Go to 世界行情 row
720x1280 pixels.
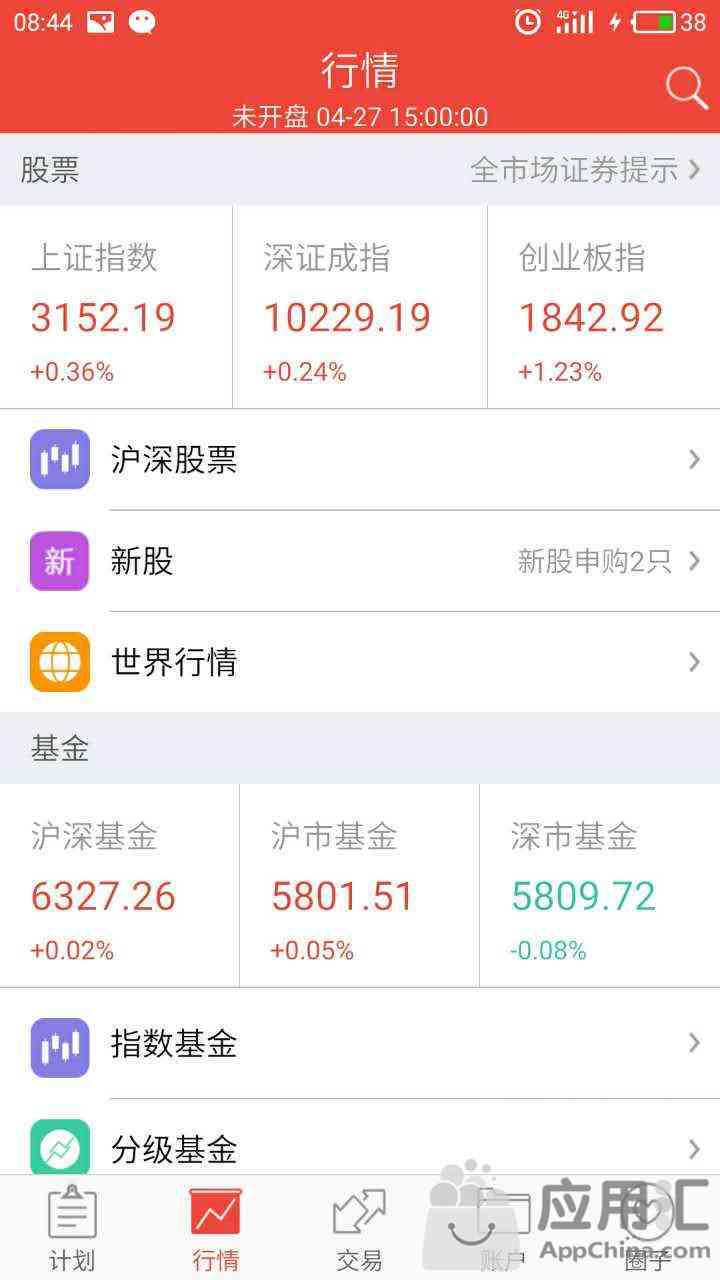360,662
